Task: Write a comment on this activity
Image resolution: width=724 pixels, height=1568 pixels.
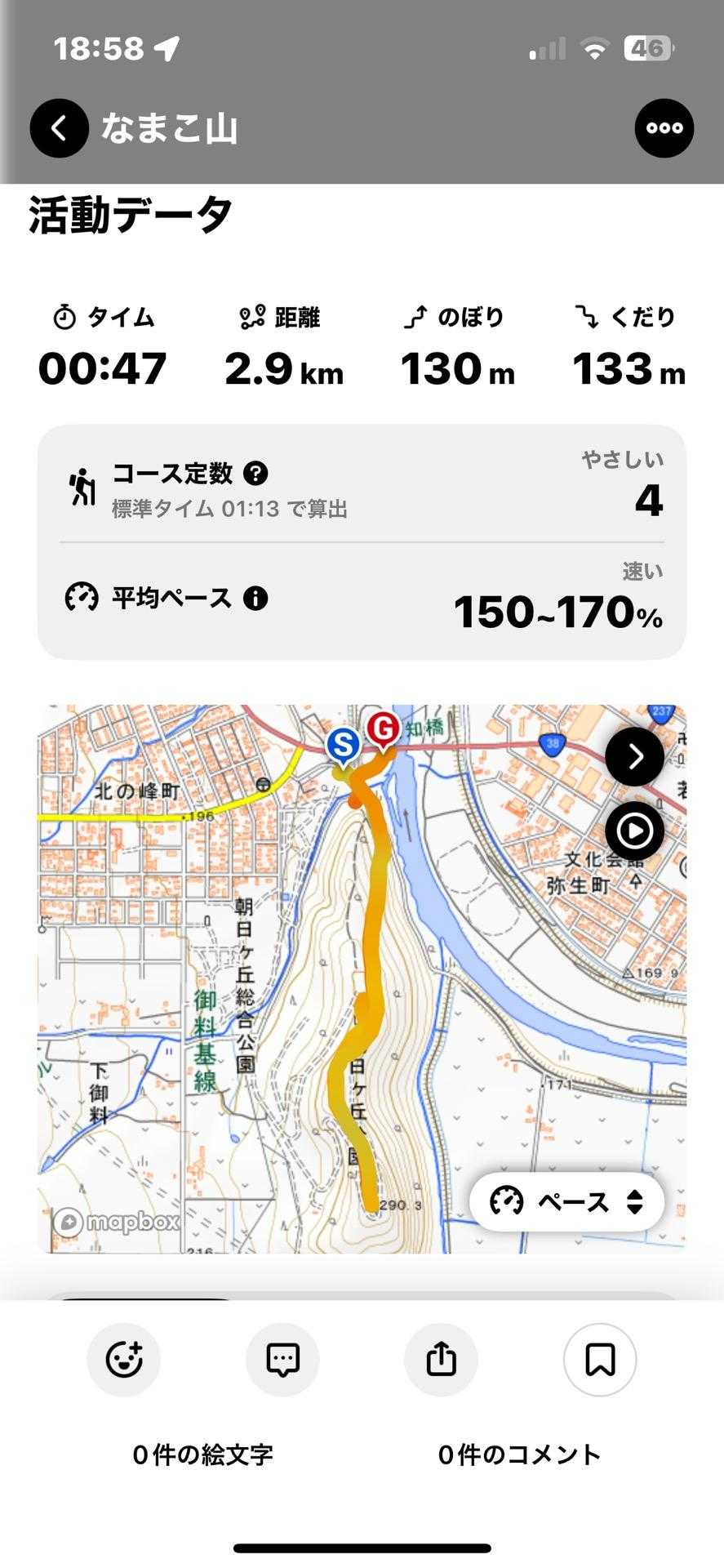Action: 282,1360
